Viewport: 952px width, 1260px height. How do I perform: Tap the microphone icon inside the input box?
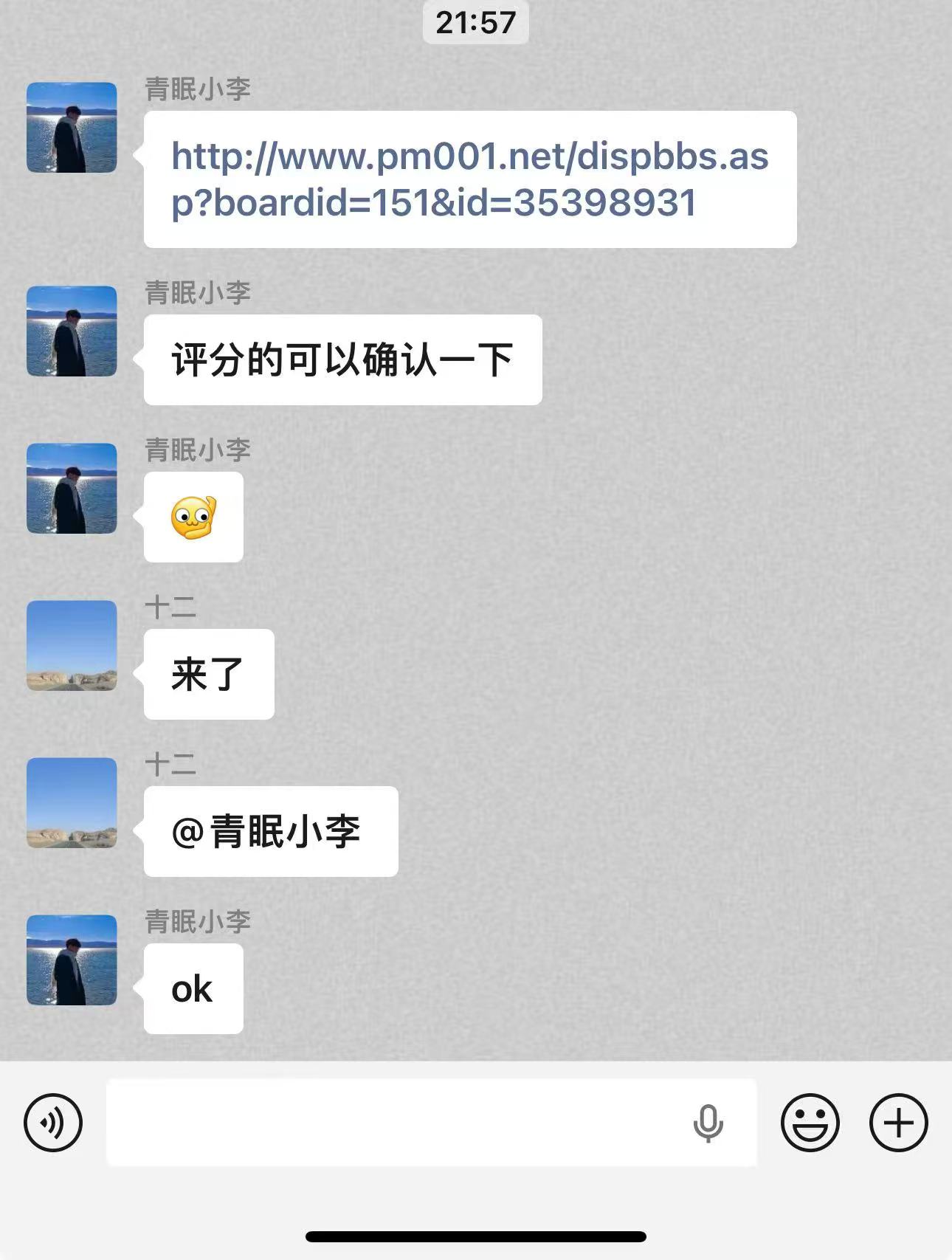coord(708,1123)
